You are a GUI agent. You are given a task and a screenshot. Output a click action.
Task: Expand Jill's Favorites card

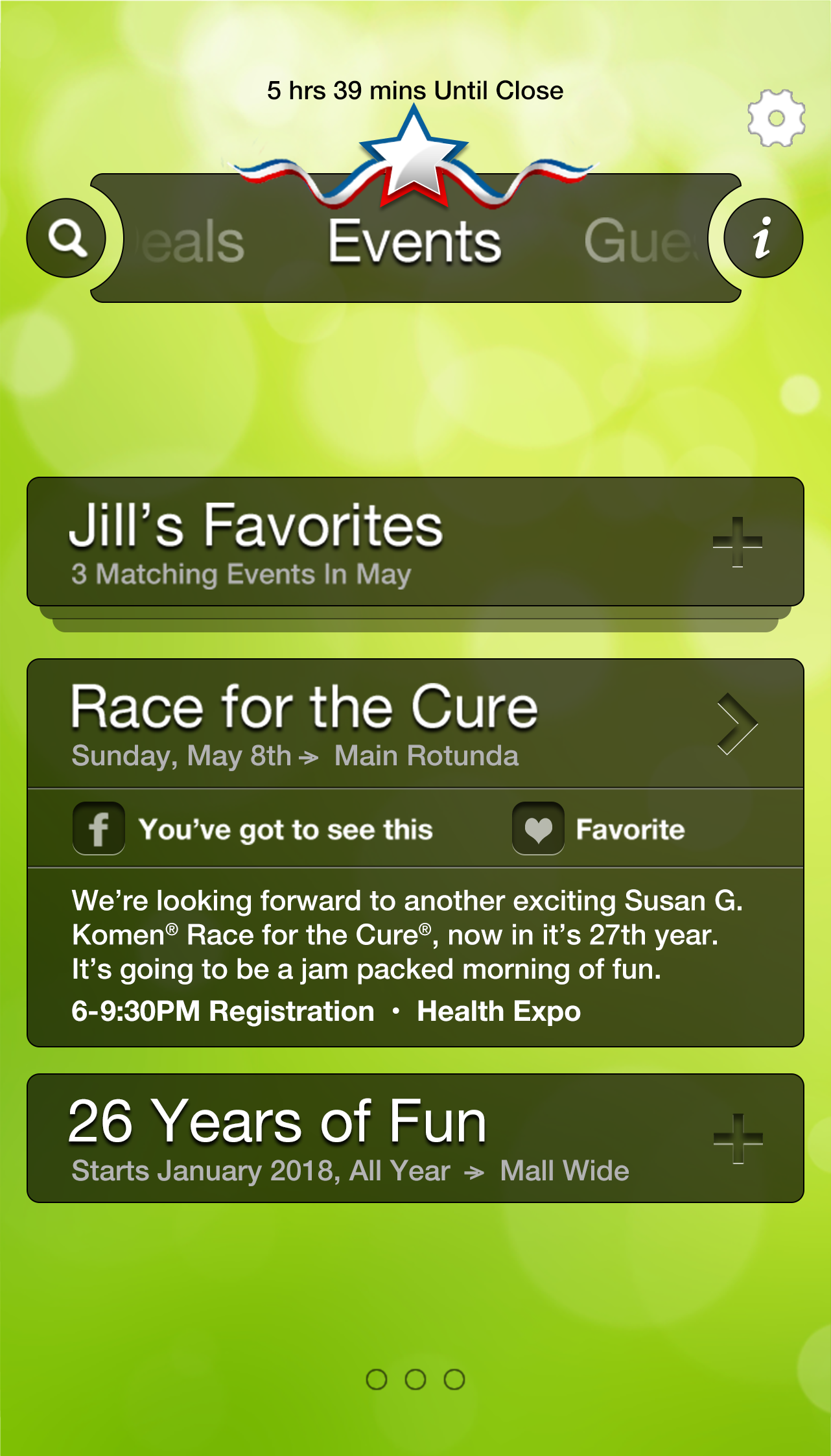tap(737, 542)
